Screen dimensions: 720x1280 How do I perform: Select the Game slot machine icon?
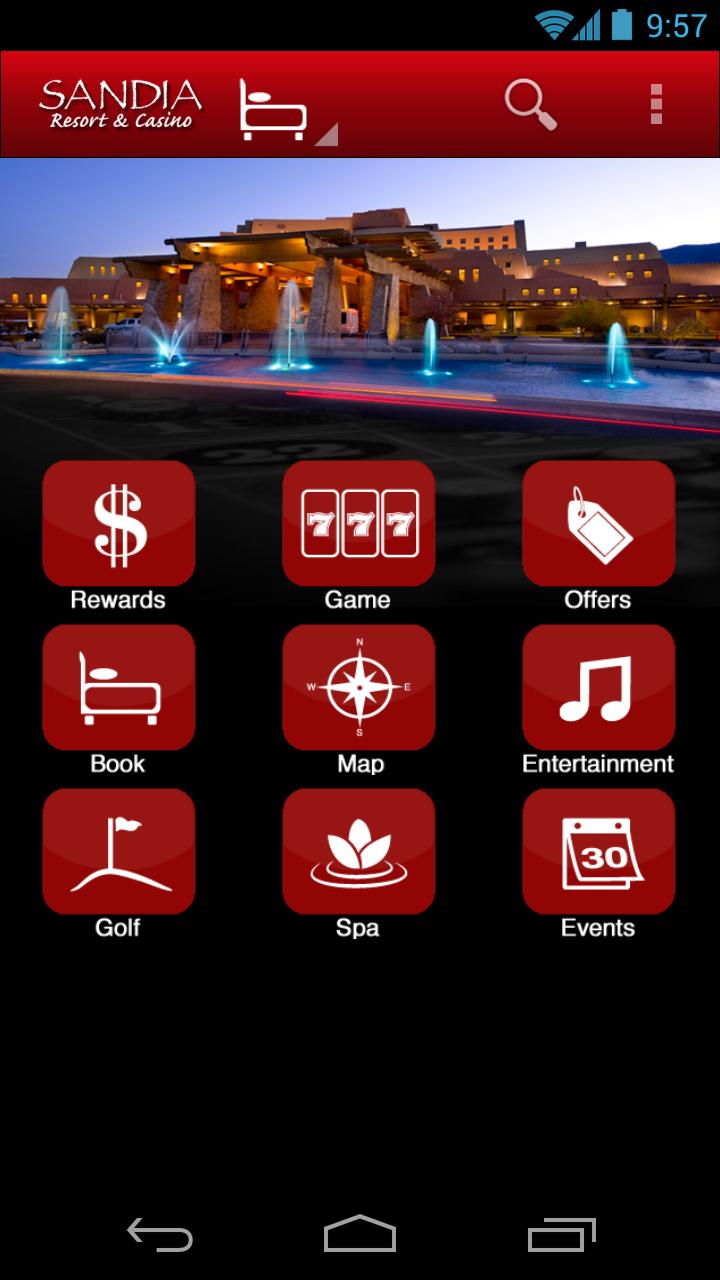(x=358, y=523)
